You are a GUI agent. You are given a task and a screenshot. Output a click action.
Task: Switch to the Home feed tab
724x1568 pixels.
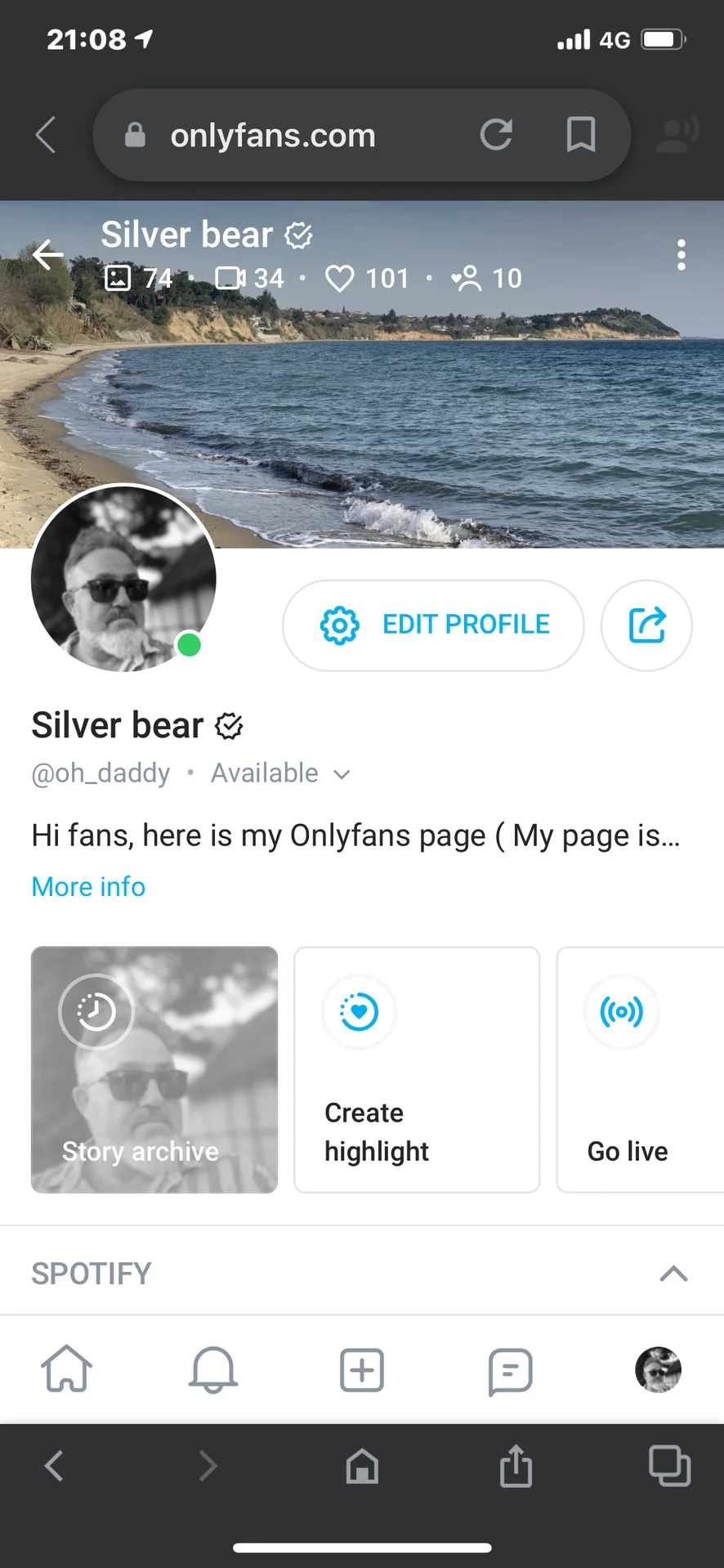[66, 1369]
